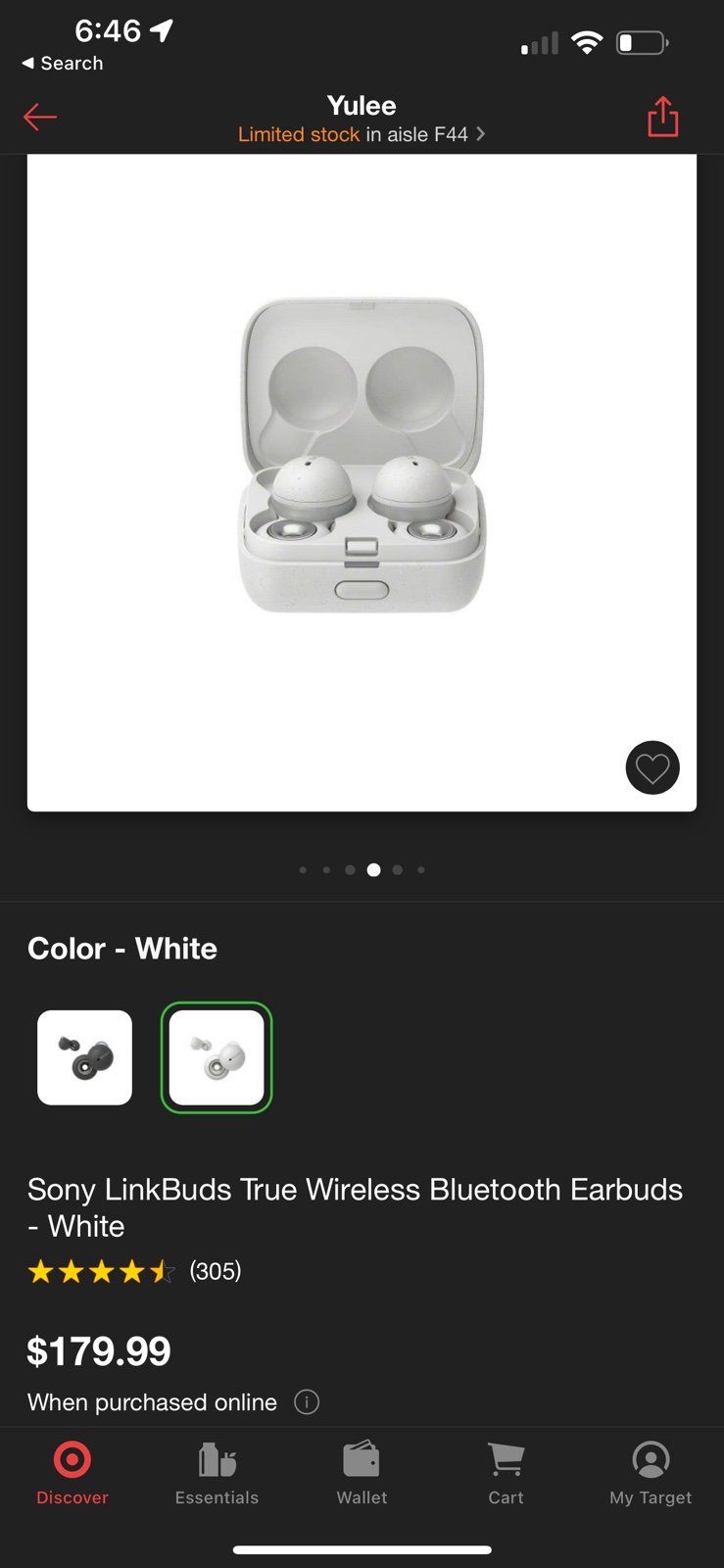Open the Wallet tab
The height and width of the screenshot is (1568, 724).
point(362,1473)
